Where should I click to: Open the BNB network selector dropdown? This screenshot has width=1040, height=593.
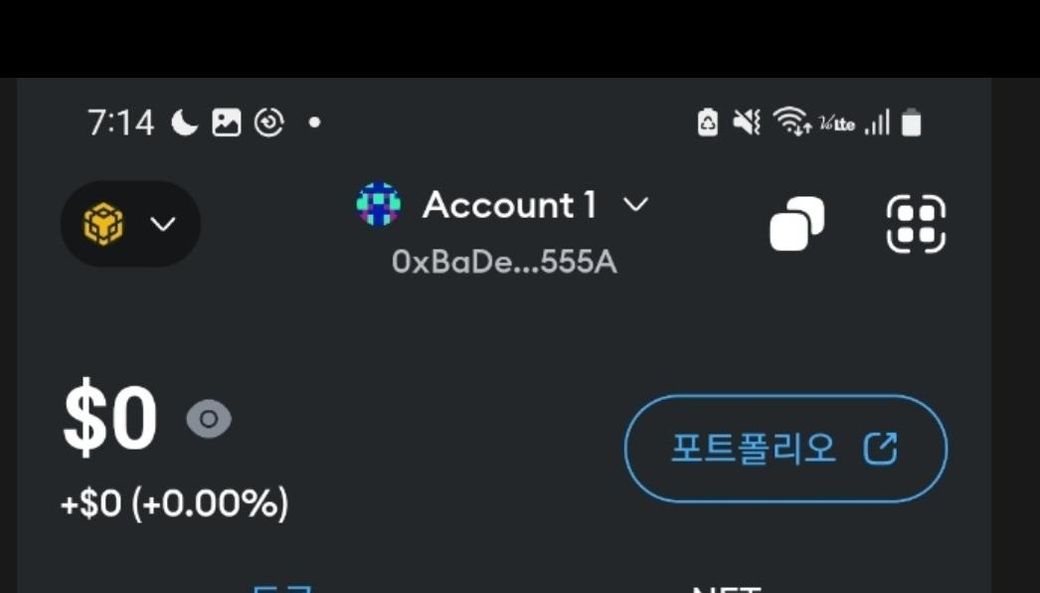pyautogui.click(x=131, y=224)
